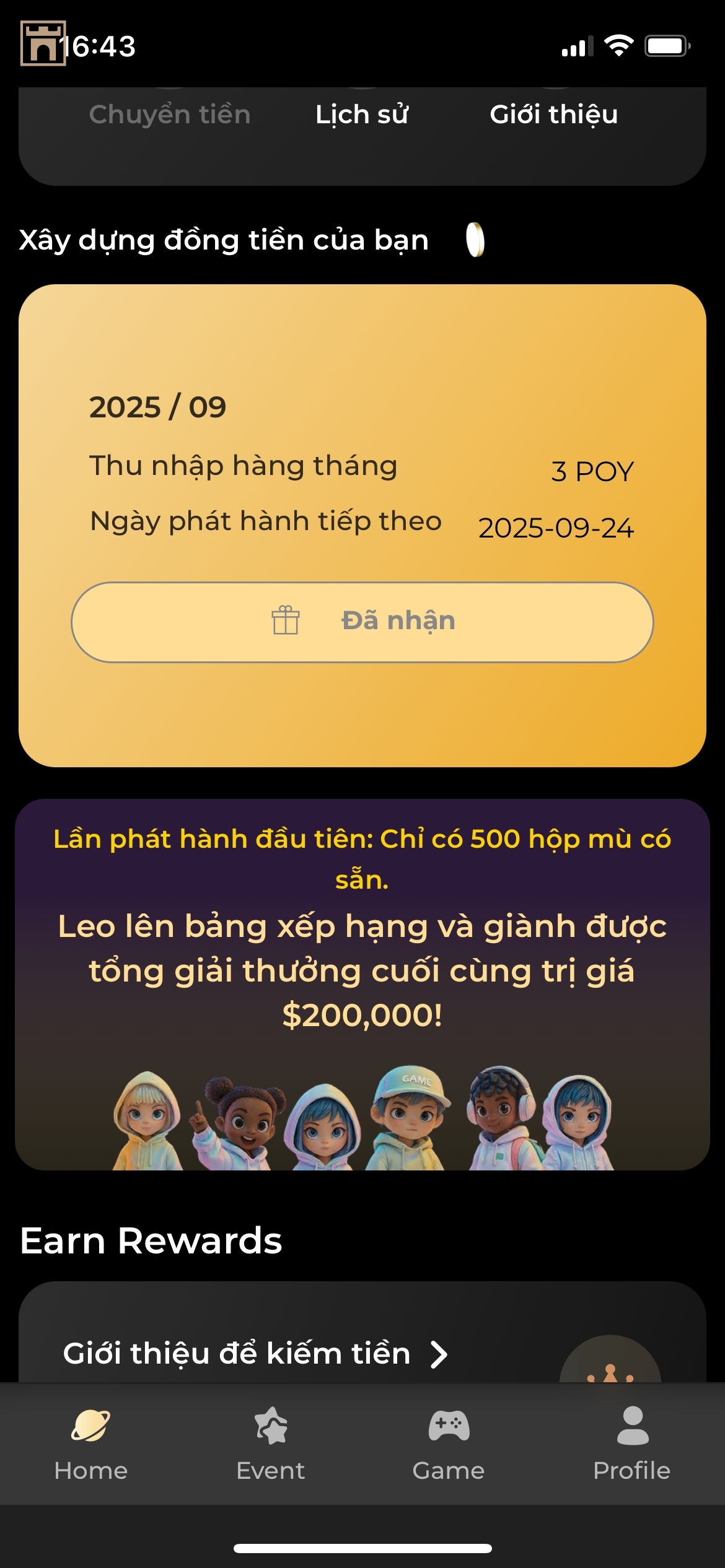Switch to the Profile tab
Image resolution: width=725 pixels, height=1568 pixels.
(x=631, y=1444)
